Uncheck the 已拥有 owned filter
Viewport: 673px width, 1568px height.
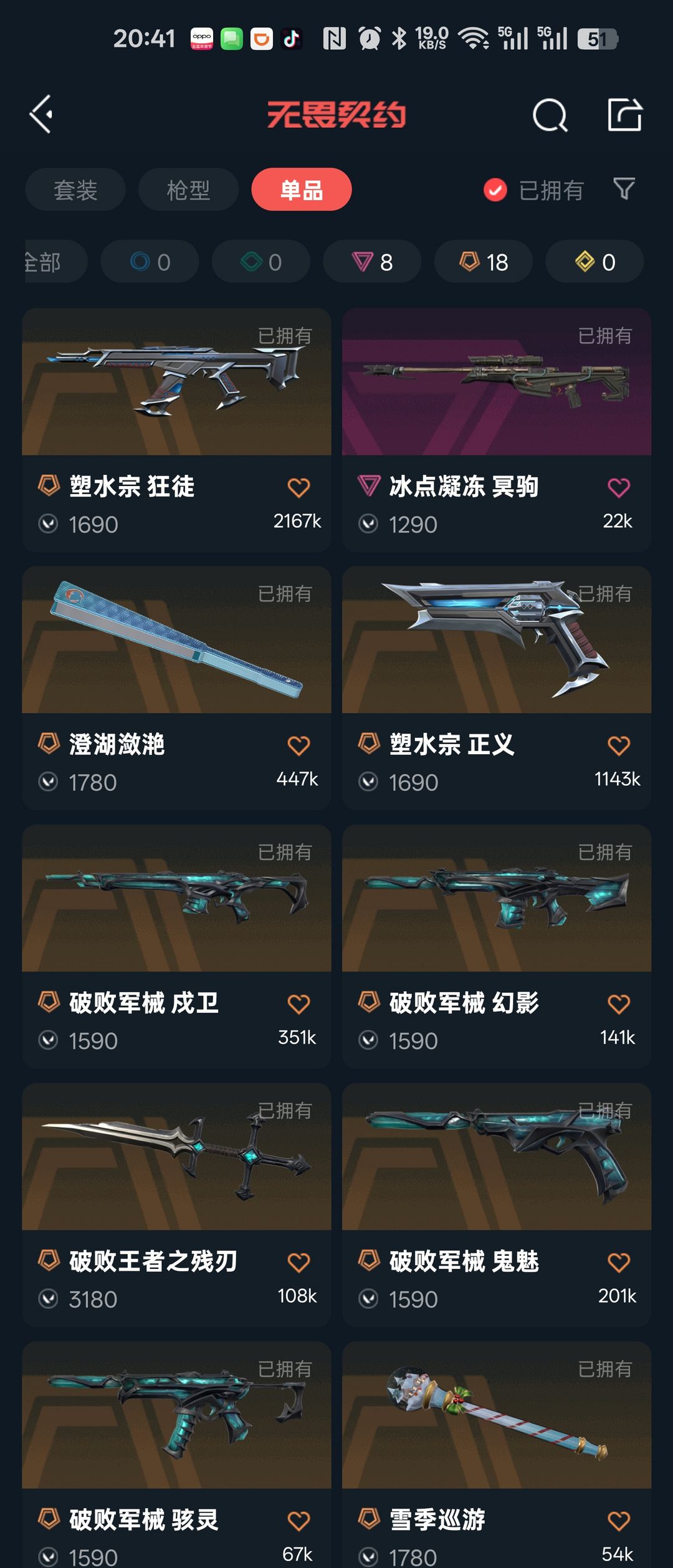coord(495,190)
